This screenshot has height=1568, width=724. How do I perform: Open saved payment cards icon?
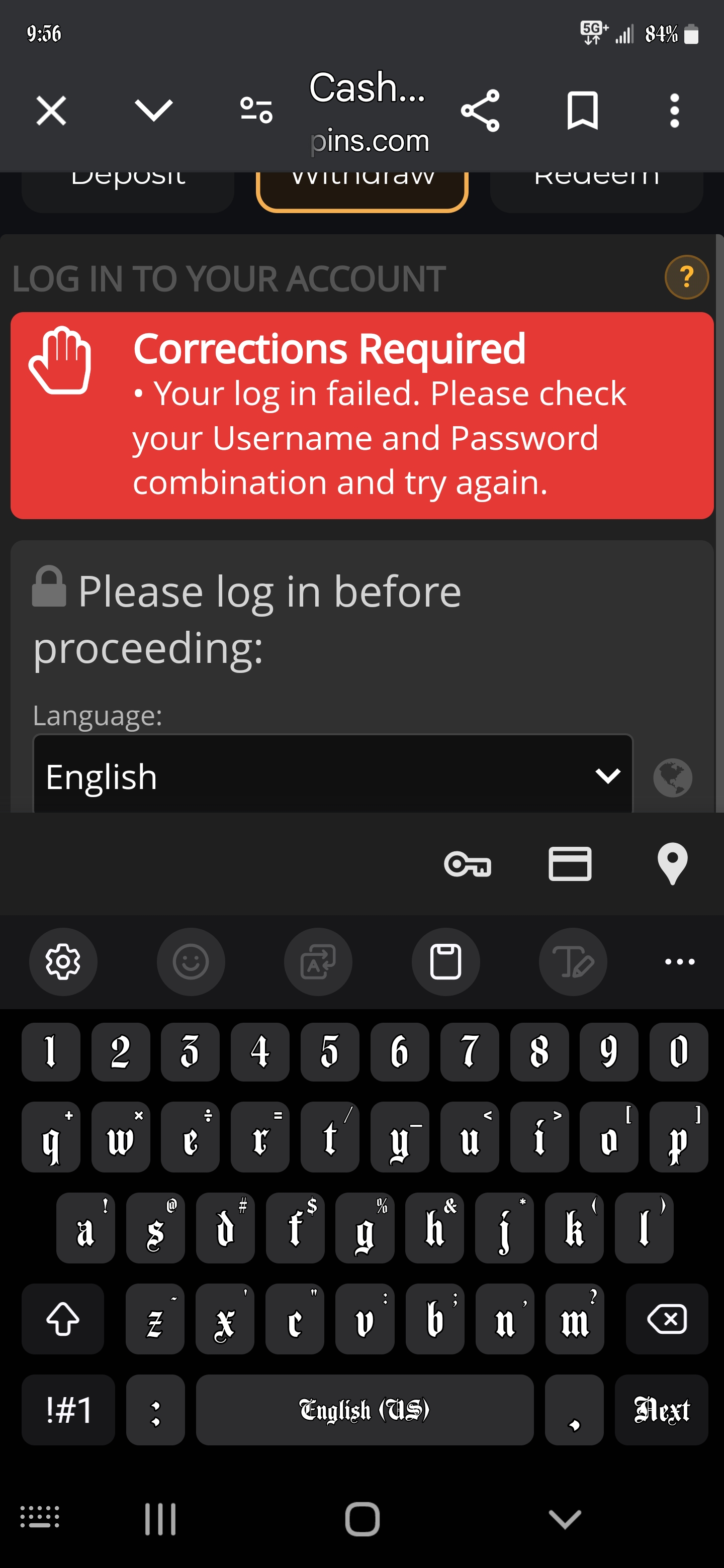[x=570, y=864]
